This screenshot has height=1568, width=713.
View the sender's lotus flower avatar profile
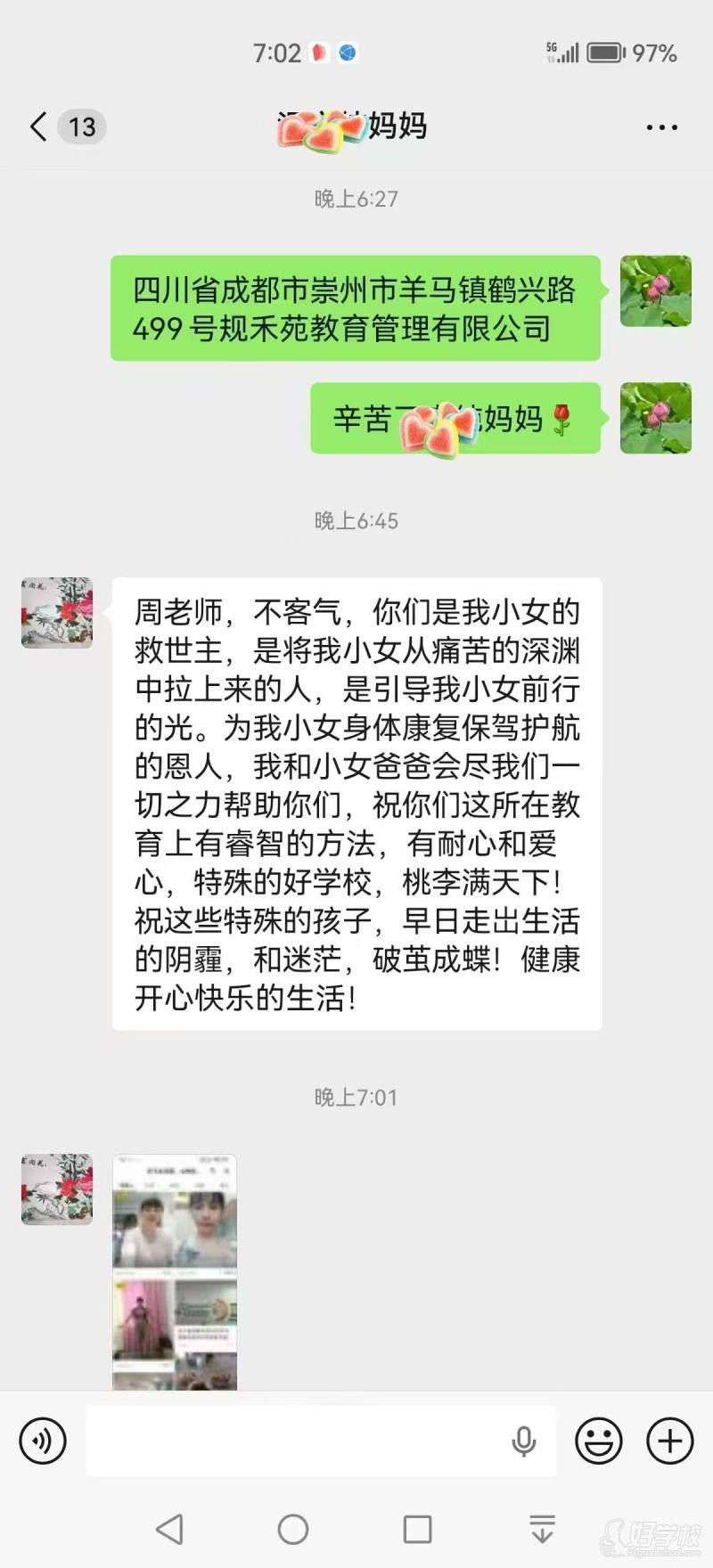click(x=655, y=291)
